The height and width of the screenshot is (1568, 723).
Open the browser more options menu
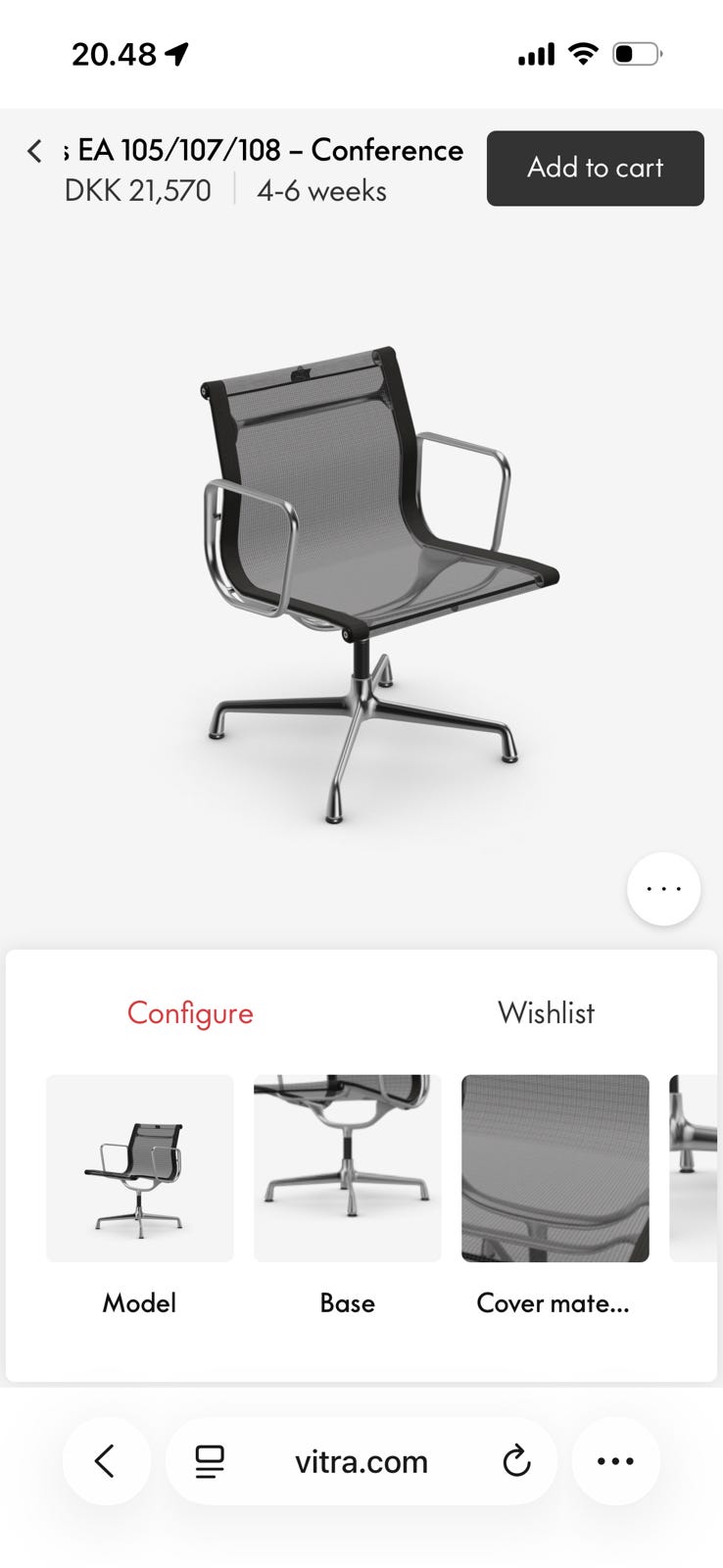point(614,1460)
